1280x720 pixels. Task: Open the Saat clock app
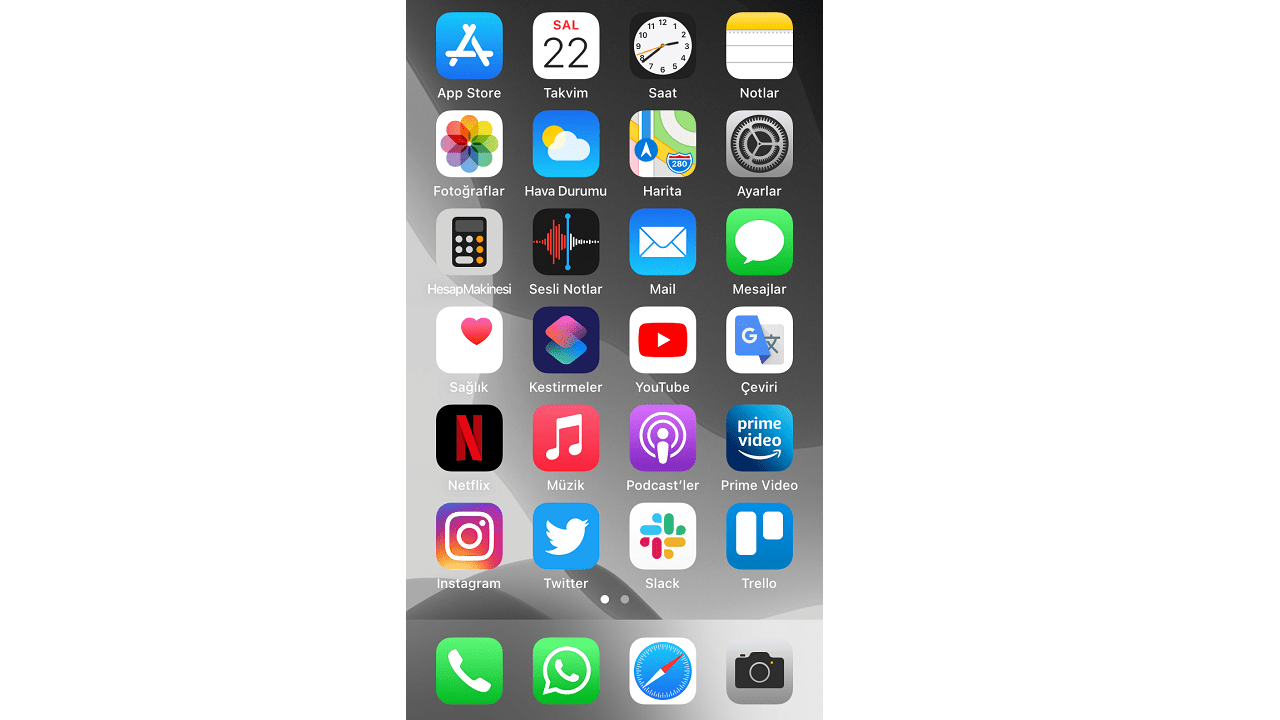662,46
